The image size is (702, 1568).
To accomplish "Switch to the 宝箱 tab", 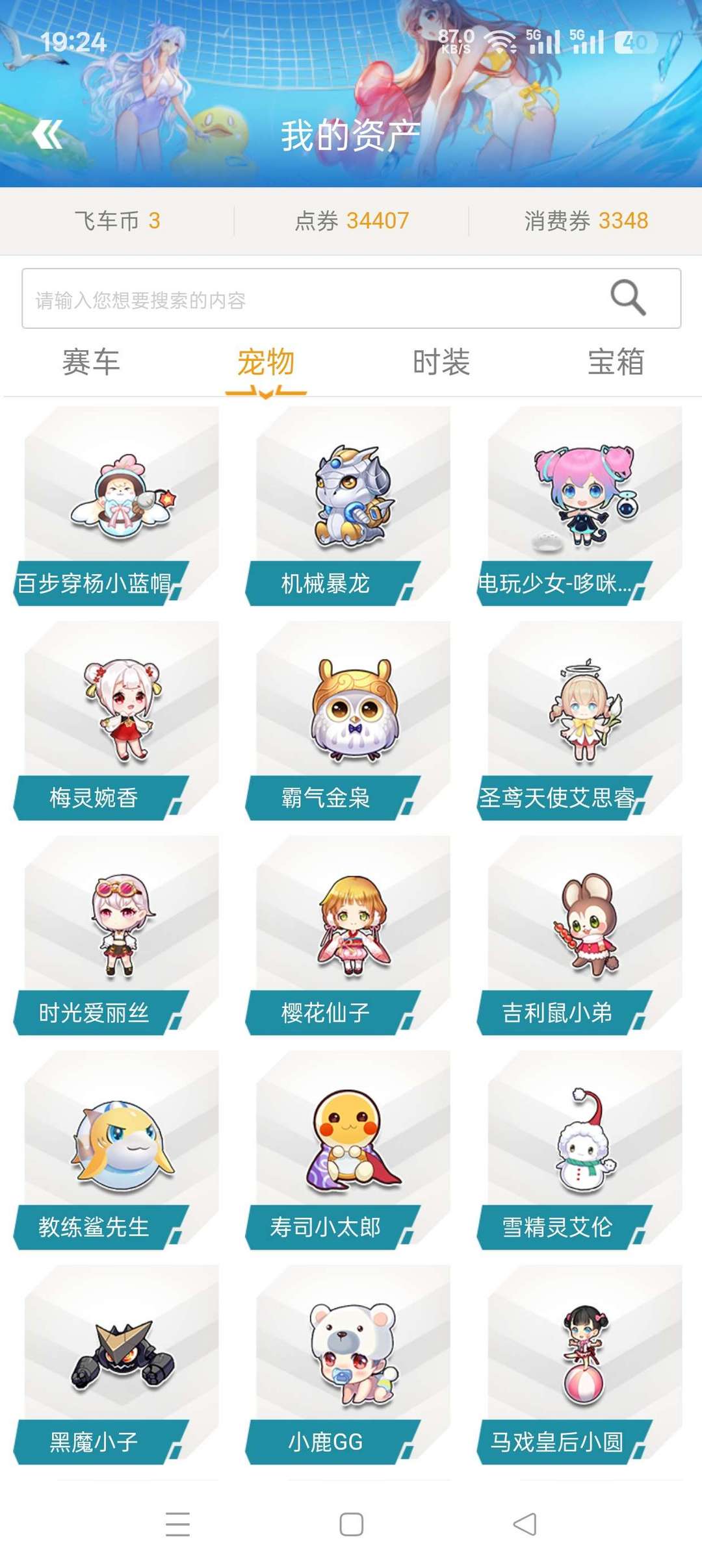I will coord(616,362).
